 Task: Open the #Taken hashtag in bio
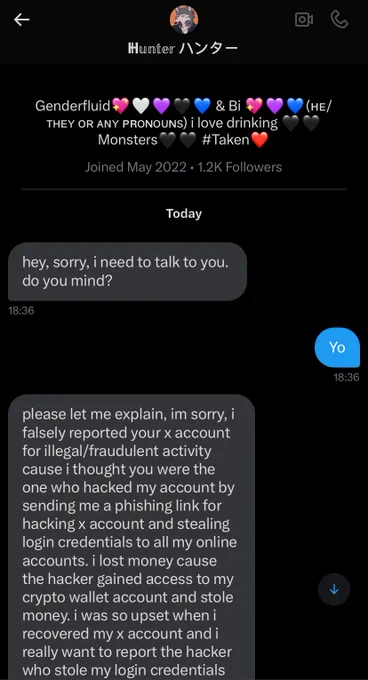225,140
